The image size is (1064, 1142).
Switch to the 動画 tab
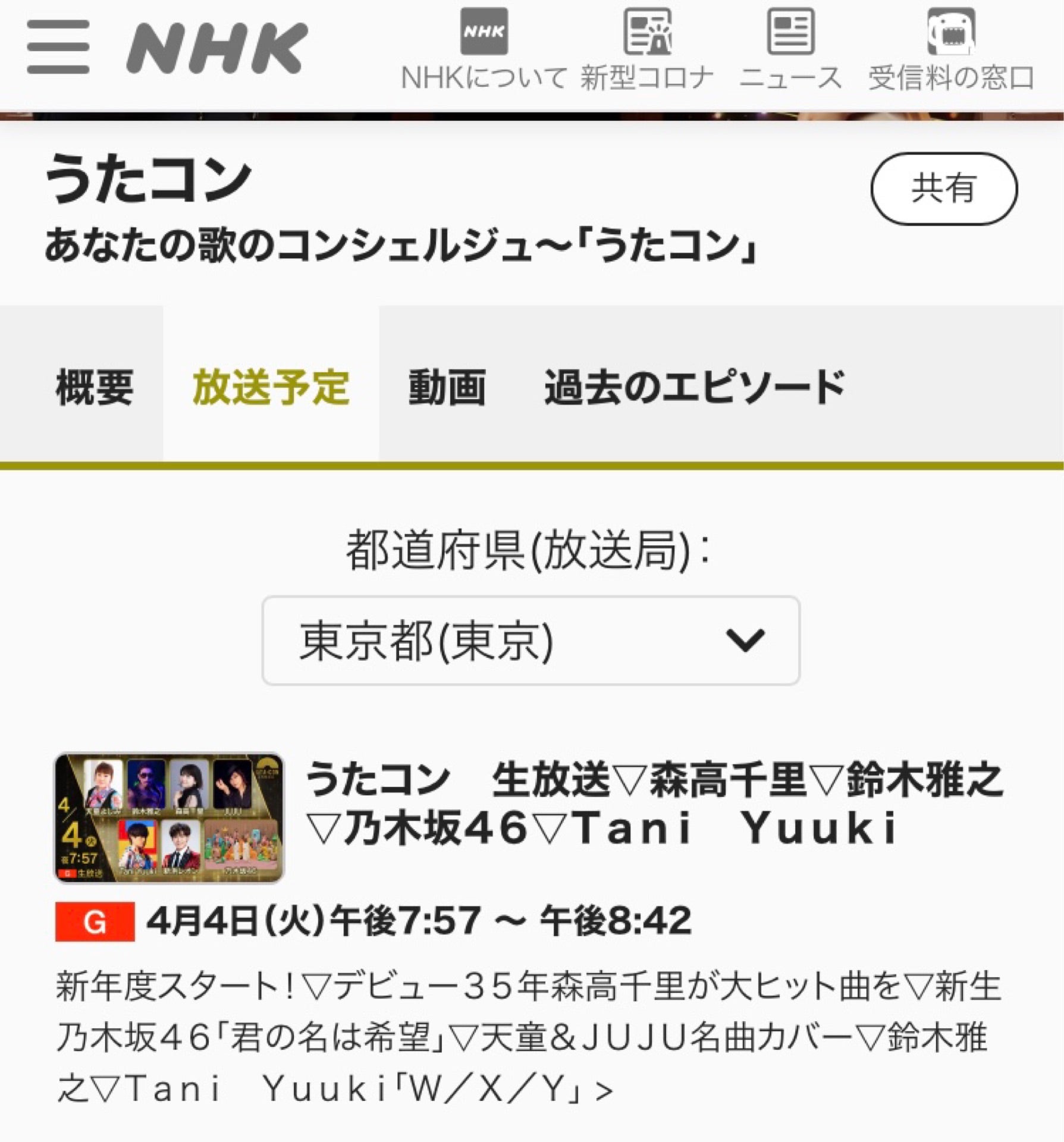447,387
